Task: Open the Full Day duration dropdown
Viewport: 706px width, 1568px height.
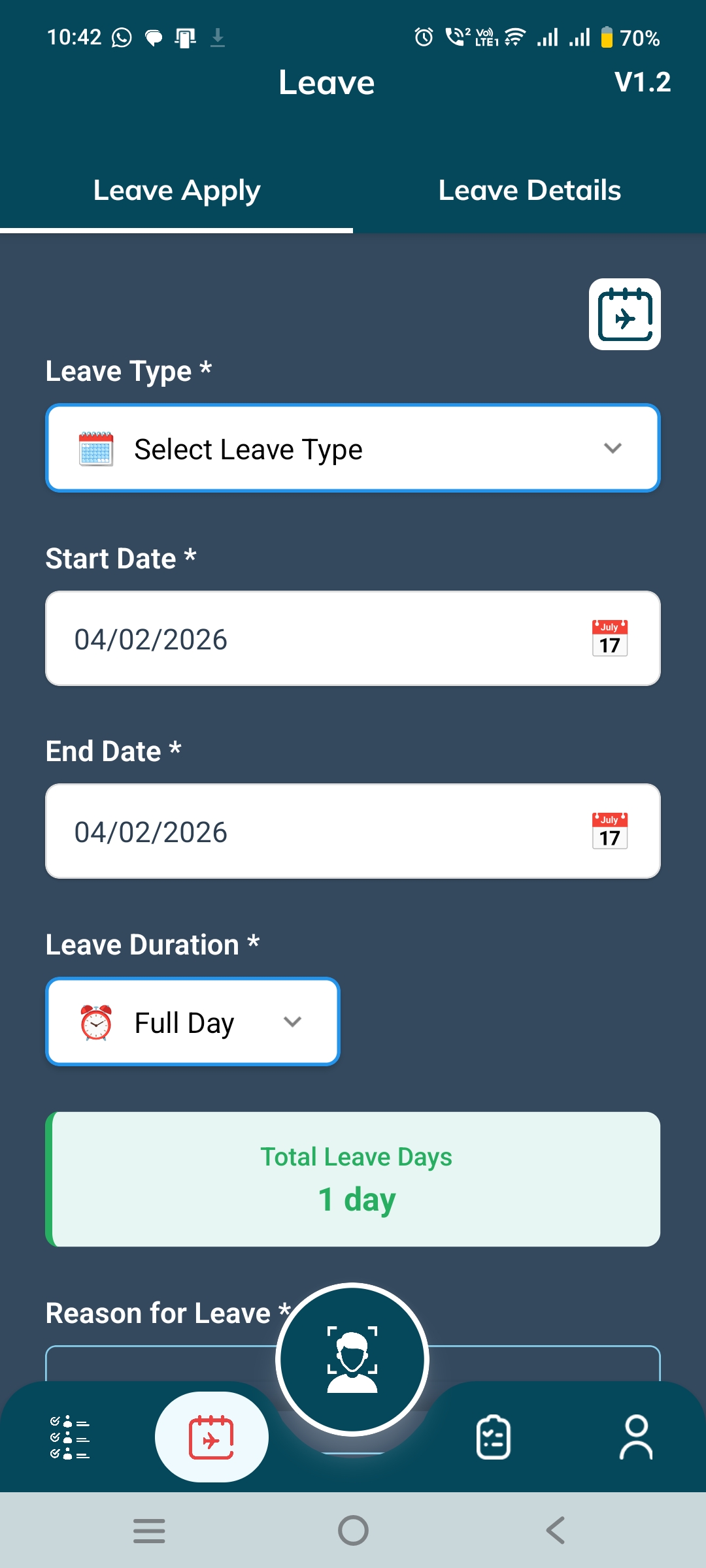Action: 193,1022
